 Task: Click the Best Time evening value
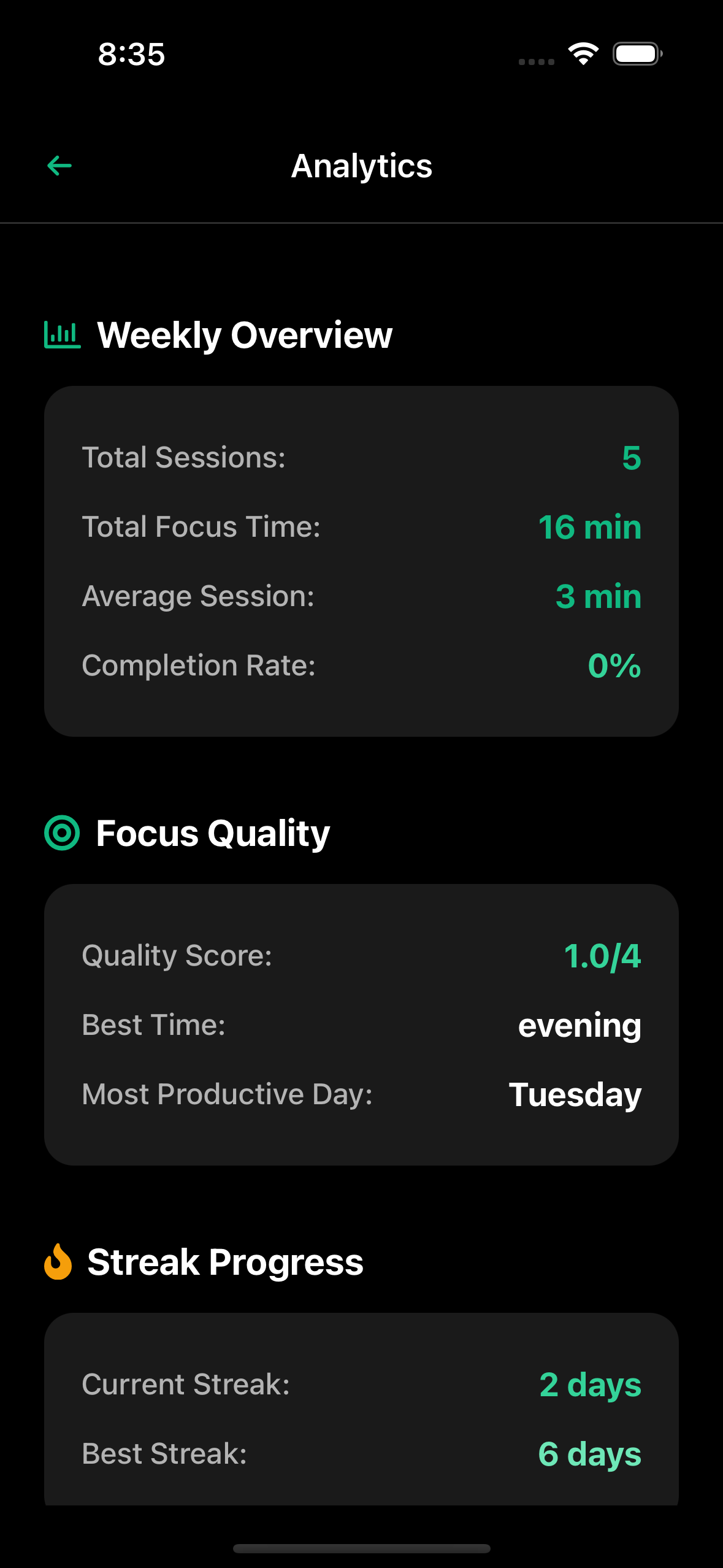pyautogui.click(x=579, y=1025)
